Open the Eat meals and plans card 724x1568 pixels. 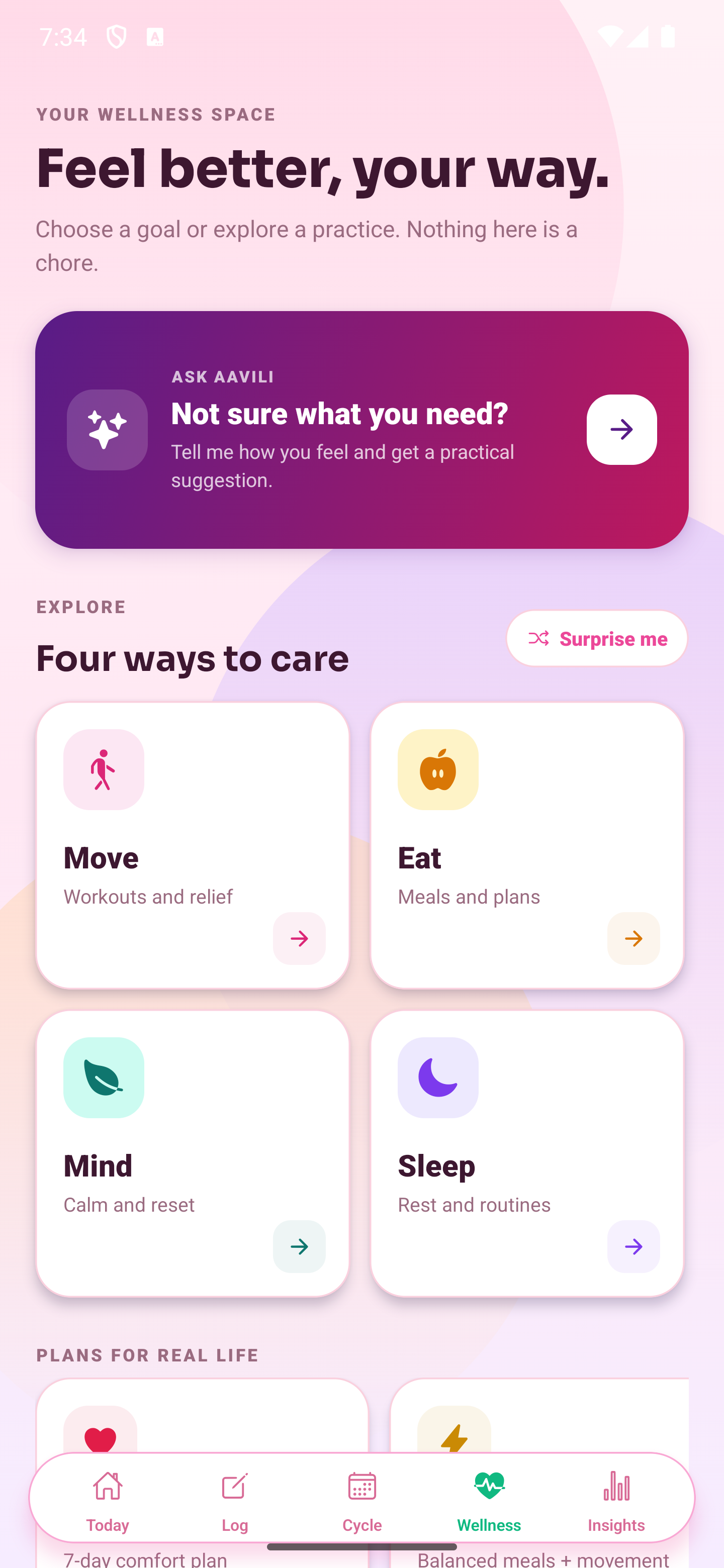(527, 845)
